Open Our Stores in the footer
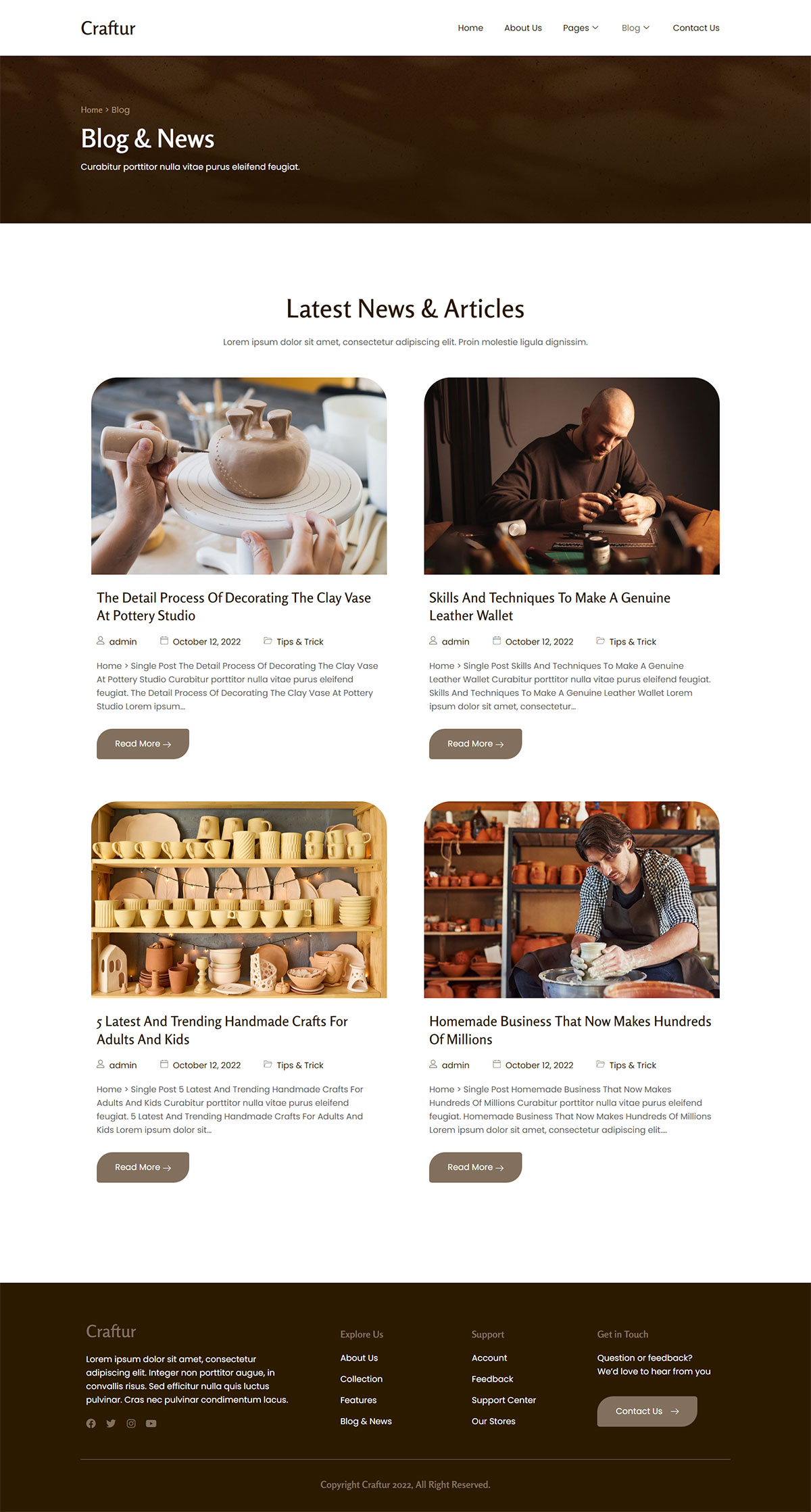Image resolution: width=811 pixels, height=1512 pixels. (493, 1421)
